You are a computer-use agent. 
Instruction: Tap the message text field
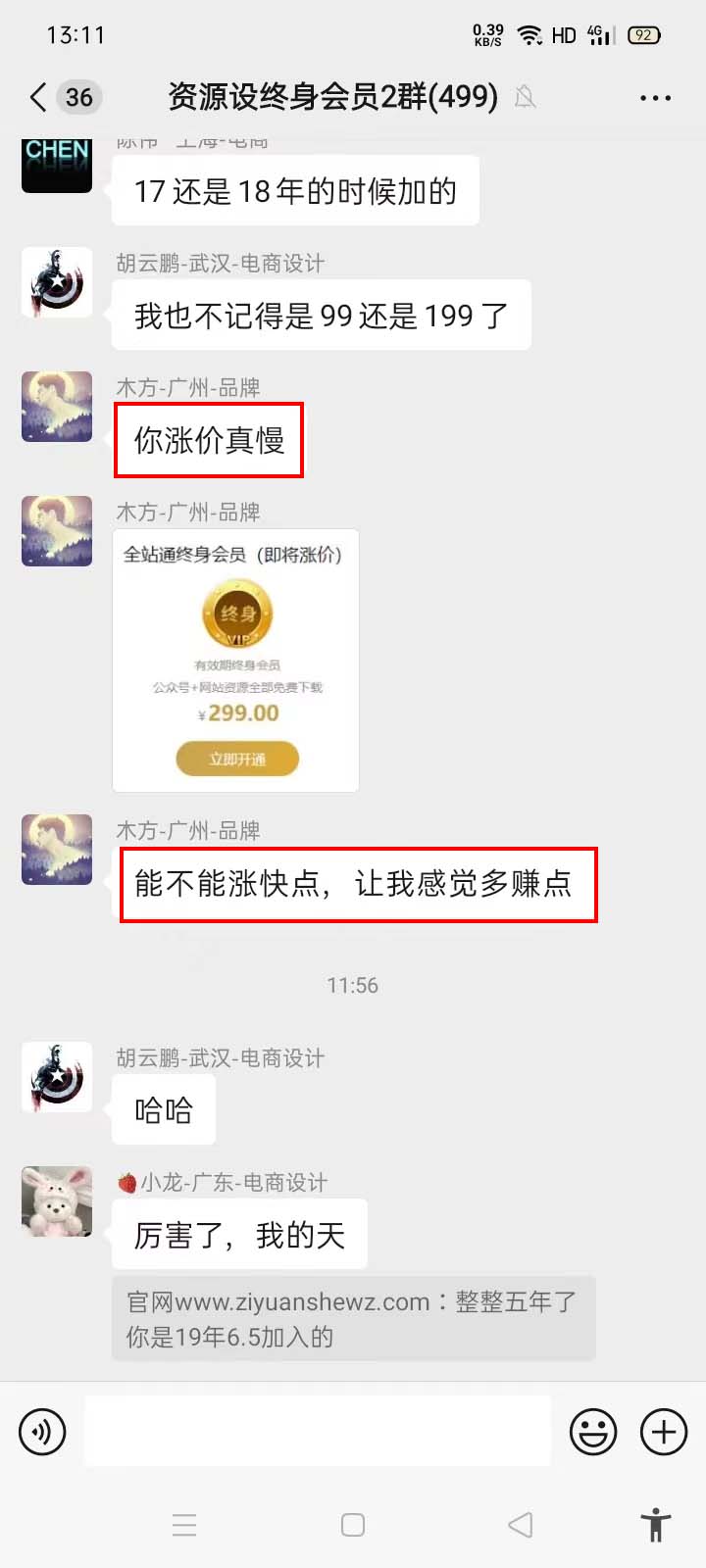[317, 1432]
